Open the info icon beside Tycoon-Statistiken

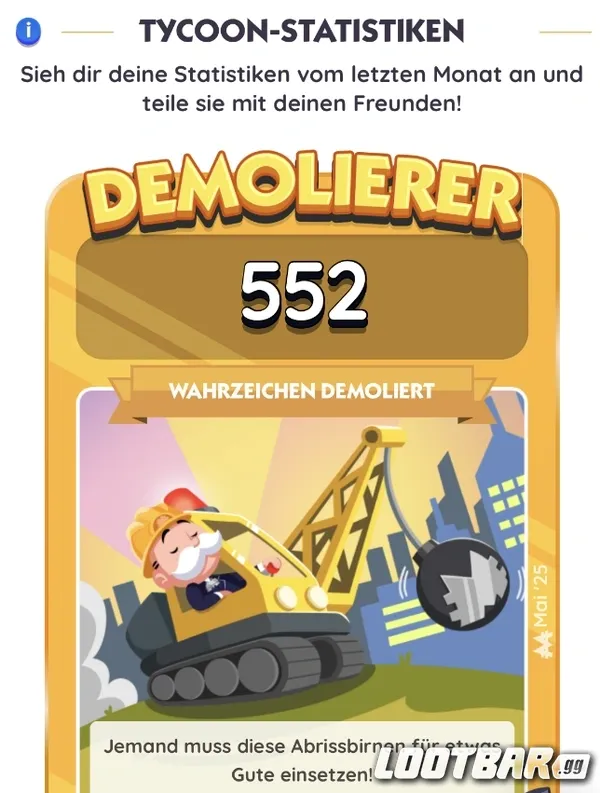tap(31, 31)
